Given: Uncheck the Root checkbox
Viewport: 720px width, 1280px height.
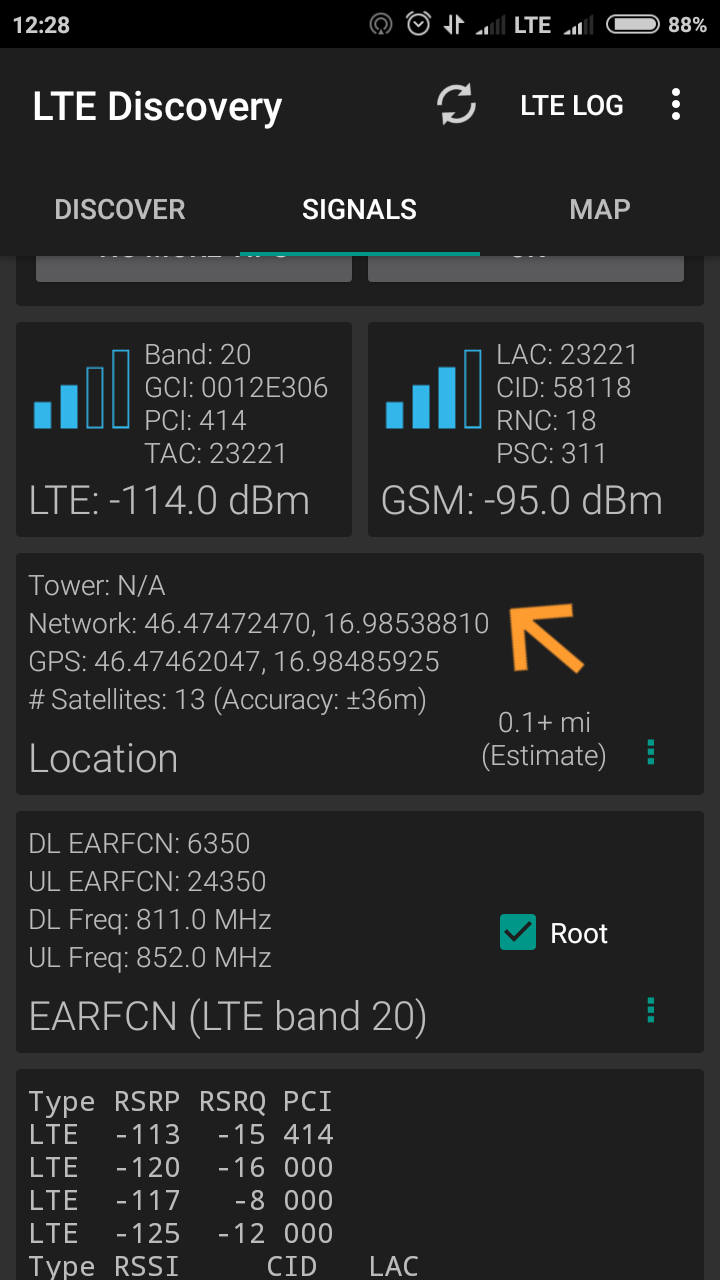Looking at the screenshot, I should tap(518, 933).
